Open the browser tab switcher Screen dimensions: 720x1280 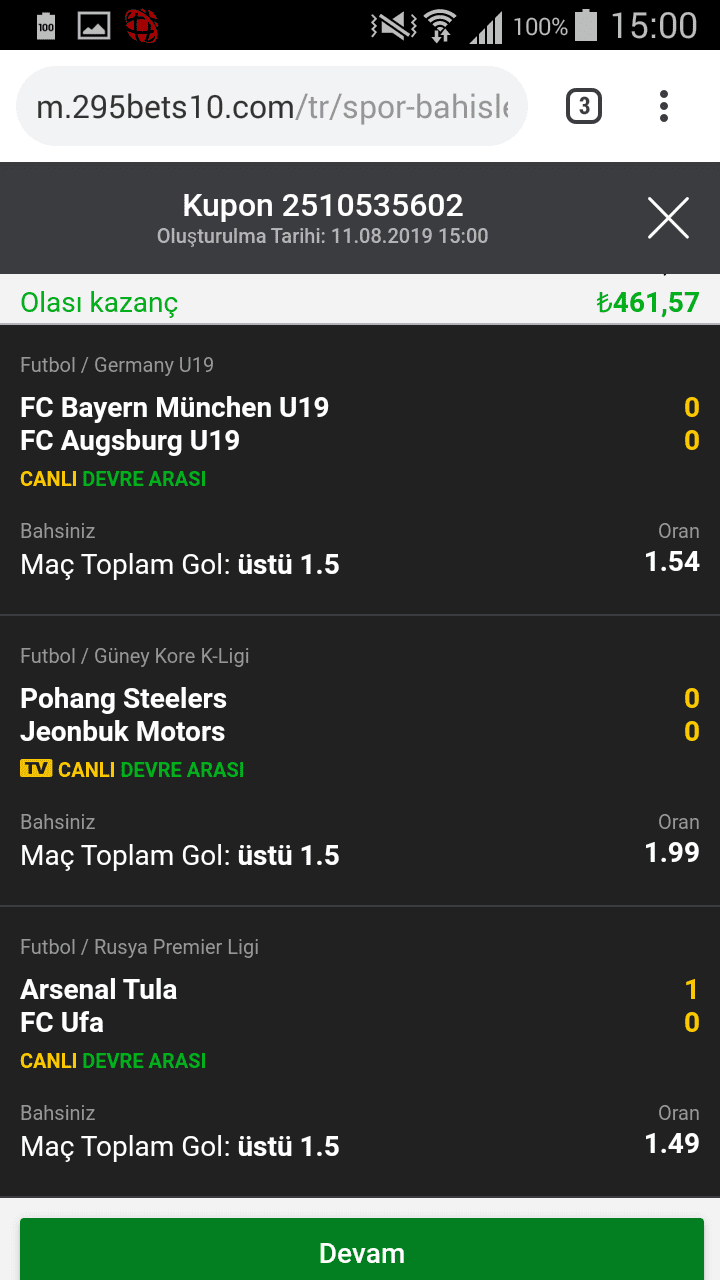click(584, 106)
